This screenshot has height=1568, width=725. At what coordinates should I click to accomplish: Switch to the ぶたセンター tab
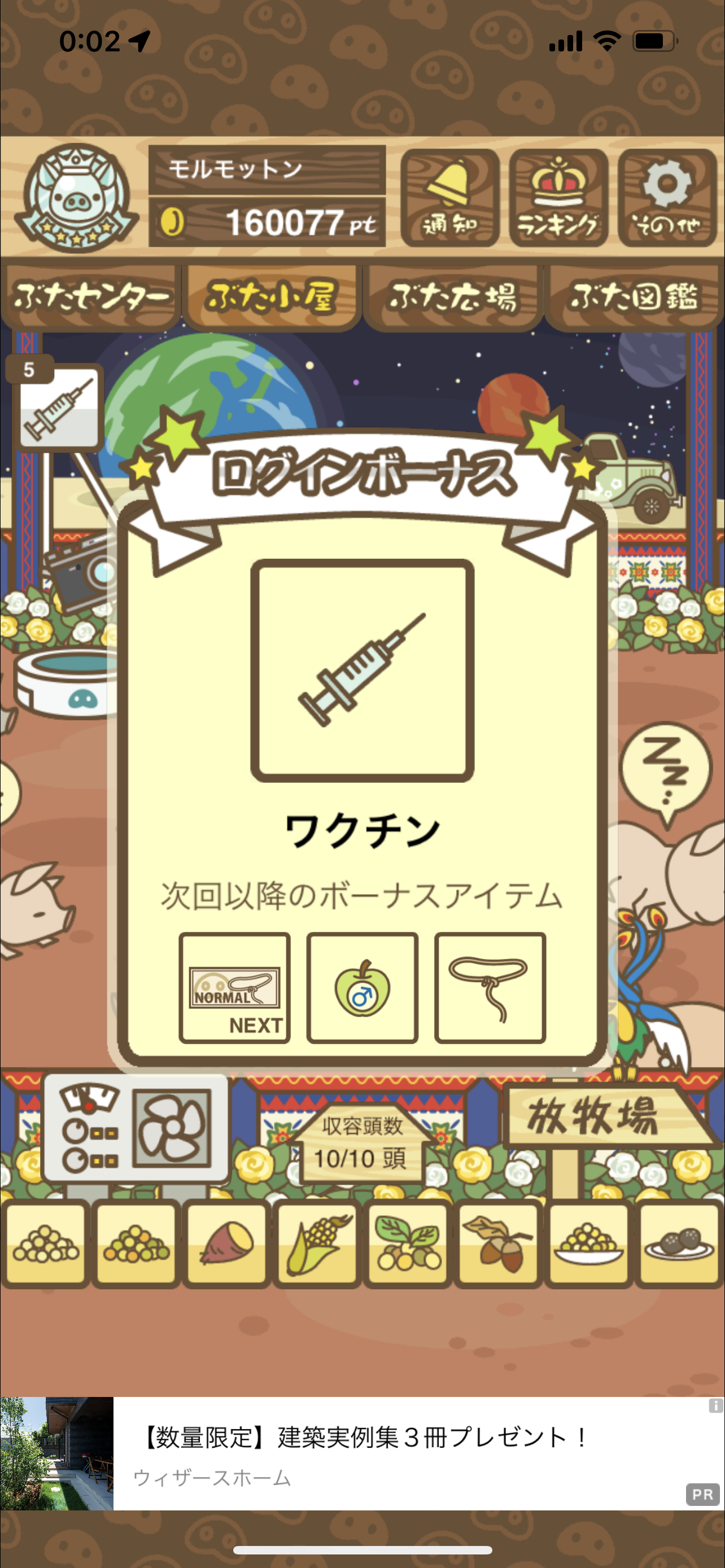pos(91,297)
